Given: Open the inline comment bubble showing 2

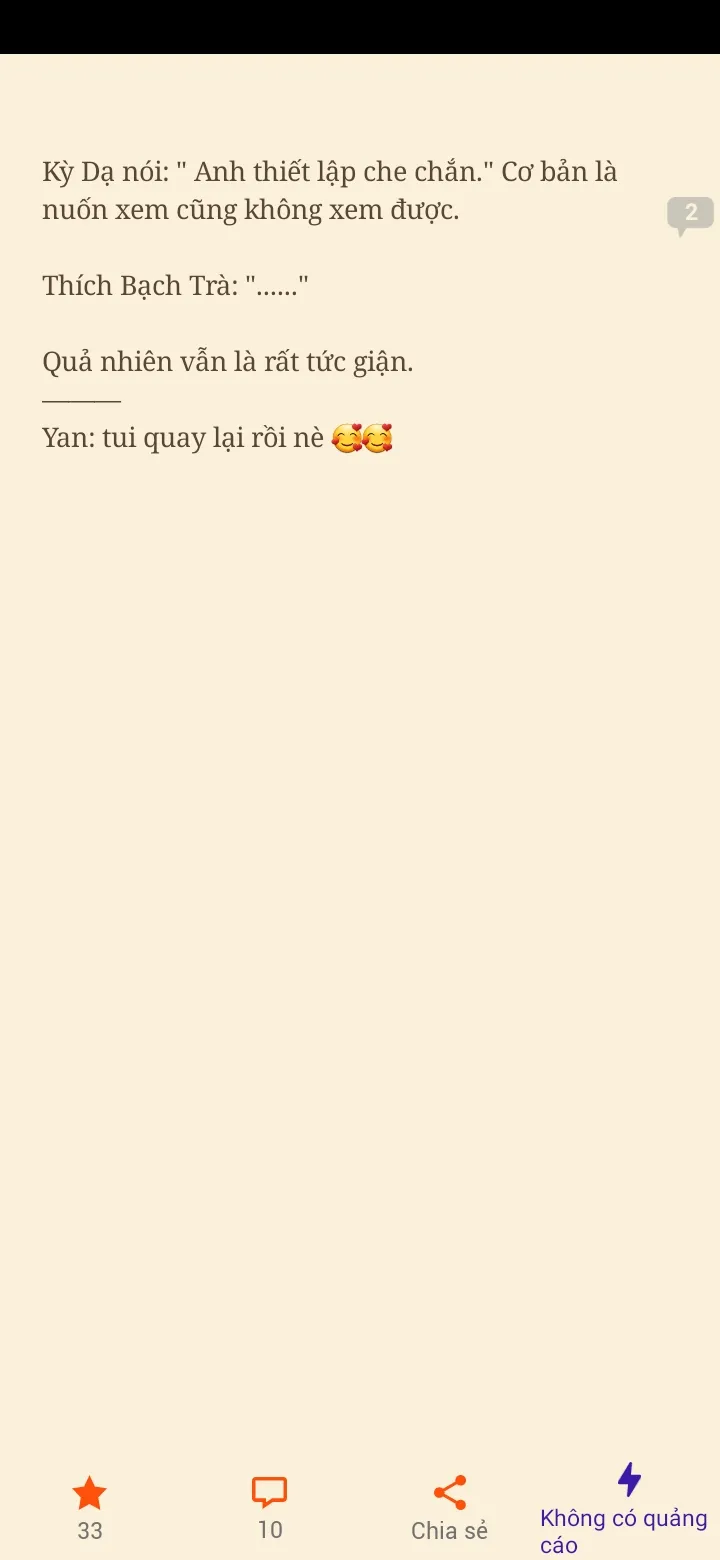Looking at the screenshot, I should (x=690, y=213).
